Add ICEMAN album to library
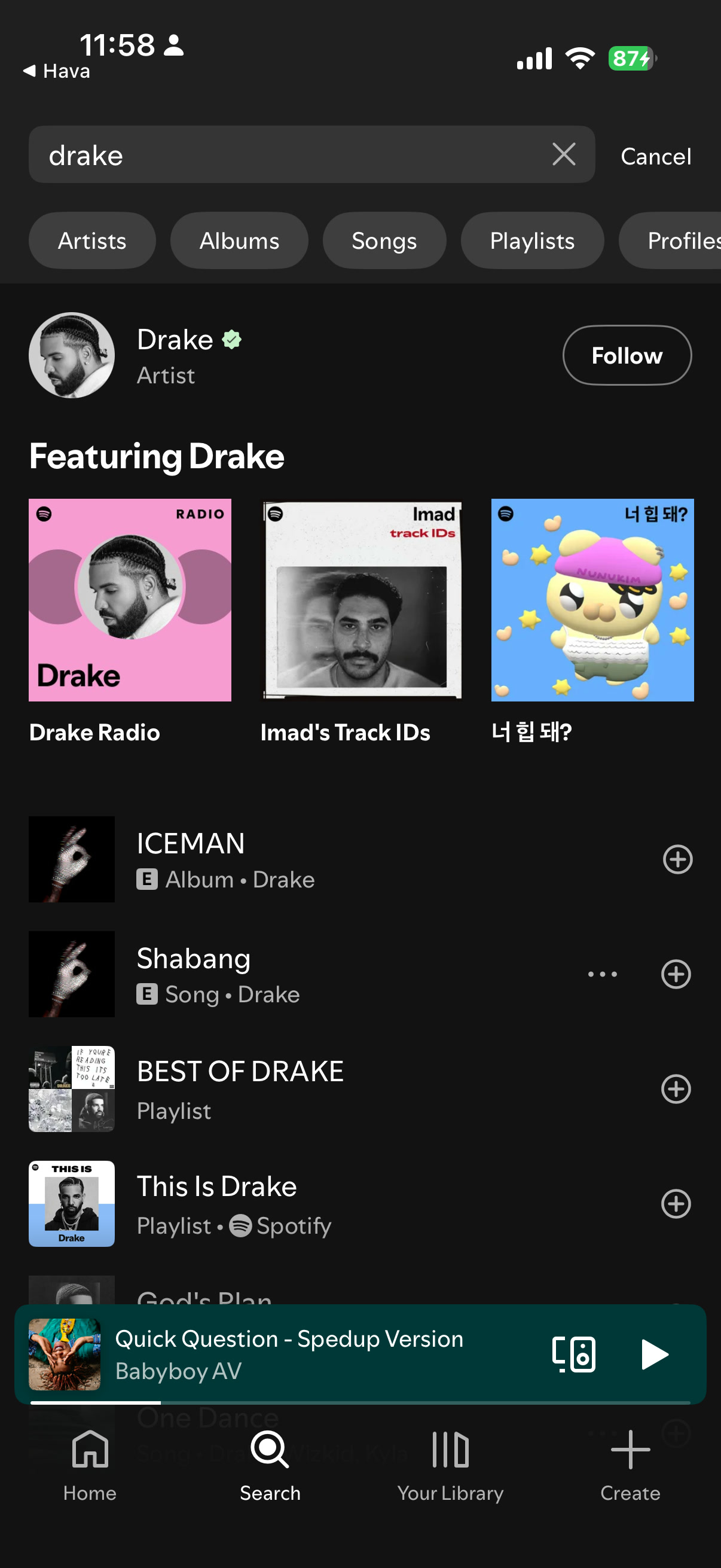 click(677, 859)
